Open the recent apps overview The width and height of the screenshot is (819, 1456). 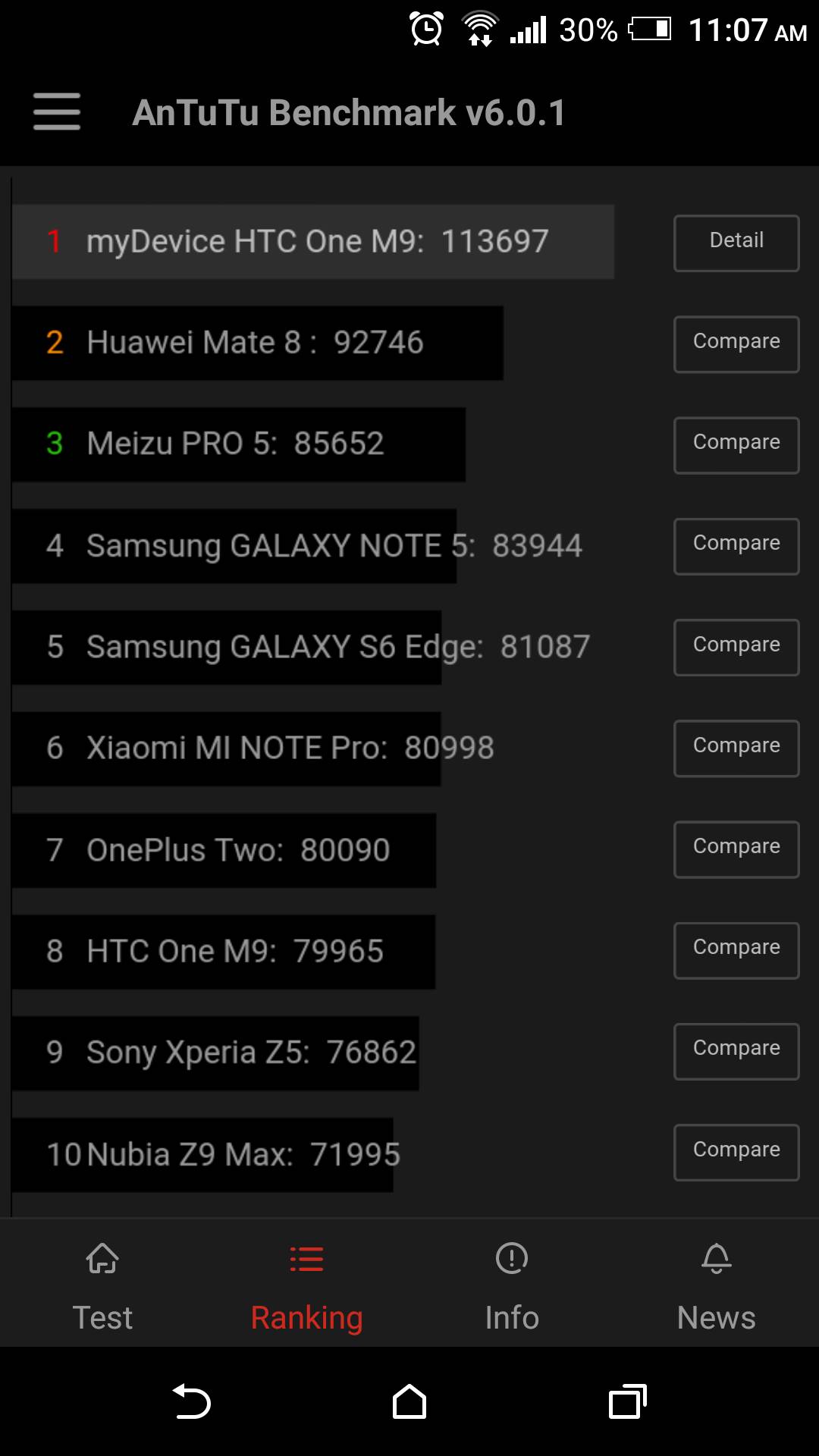point(627,1401)
